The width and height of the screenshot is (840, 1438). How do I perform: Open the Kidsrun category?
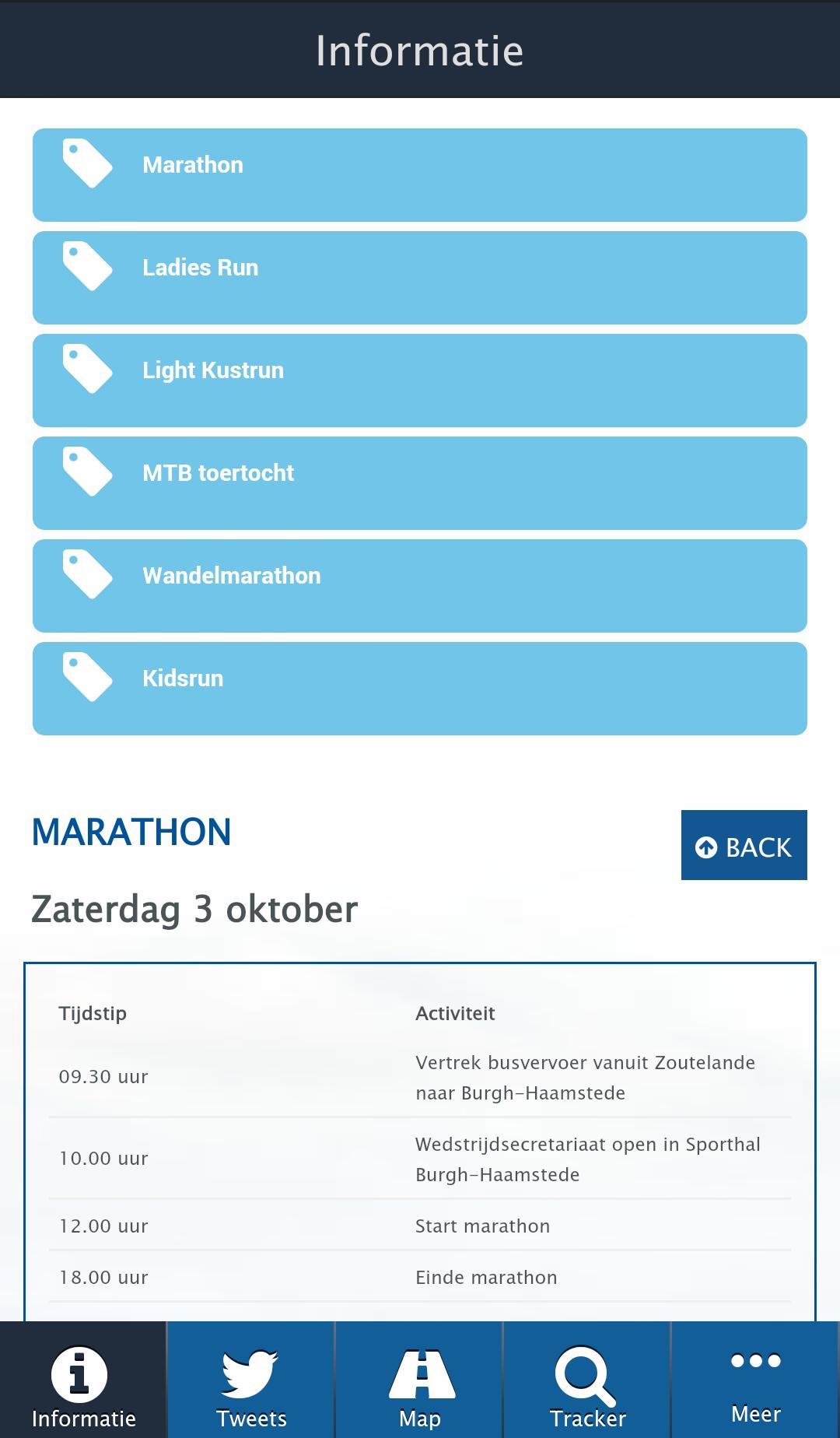[x=419, y=688]
